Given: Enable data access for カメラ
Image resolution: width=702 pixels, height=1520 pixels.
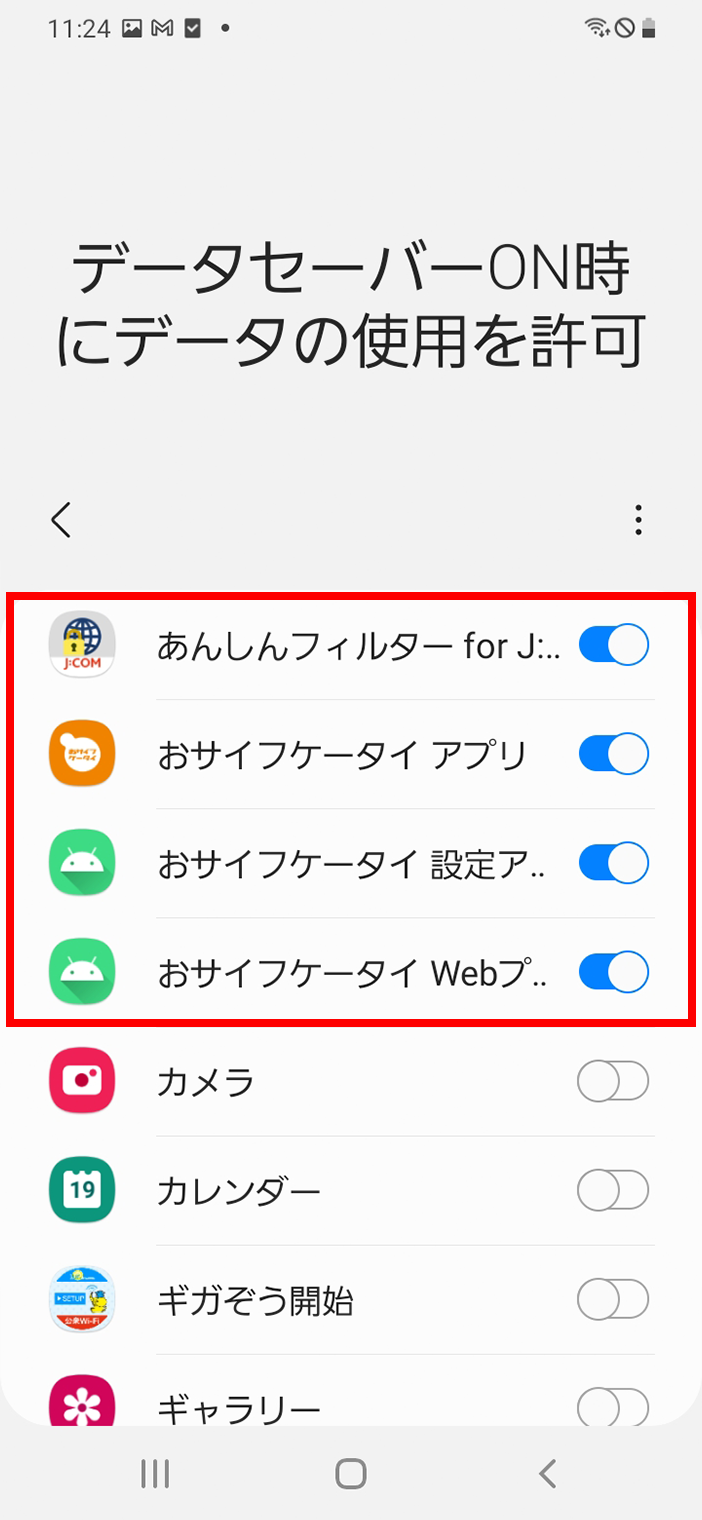Looking at the screenshot, I should (614, 1081).
